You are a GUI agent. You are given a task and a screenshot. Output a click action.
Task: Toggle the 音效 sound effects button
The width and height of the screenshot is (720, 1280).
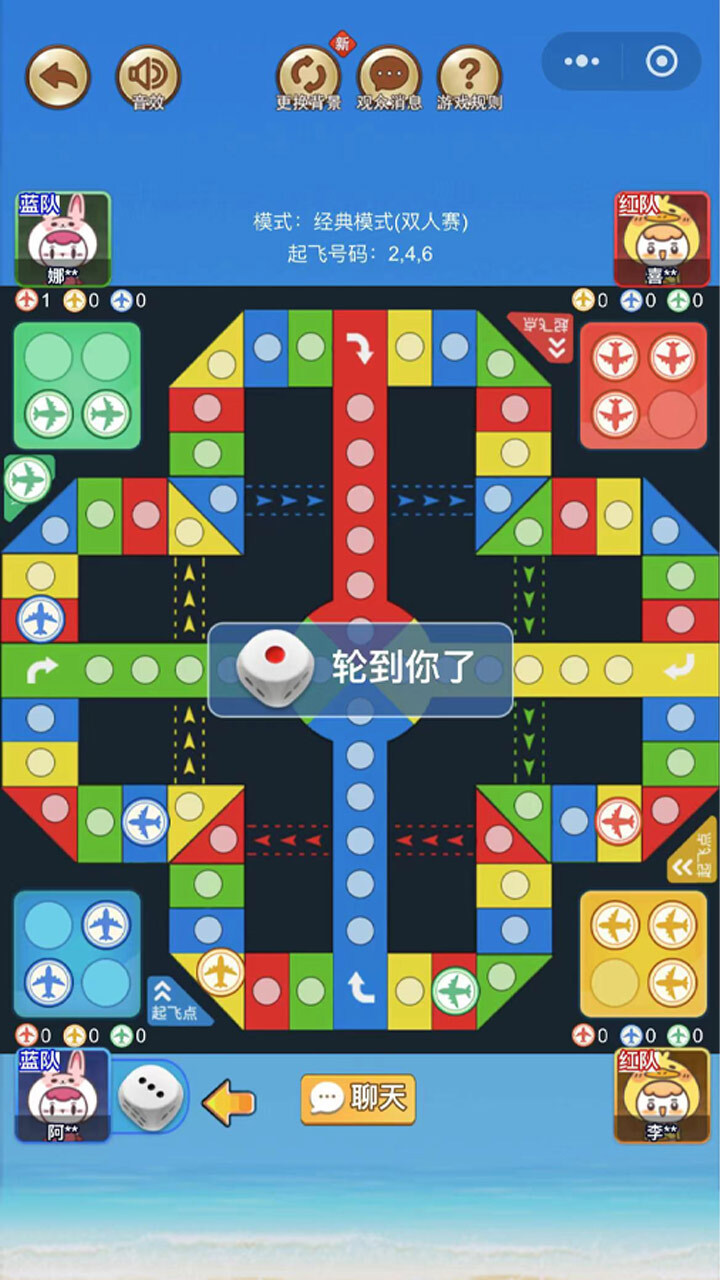point(148,75)
